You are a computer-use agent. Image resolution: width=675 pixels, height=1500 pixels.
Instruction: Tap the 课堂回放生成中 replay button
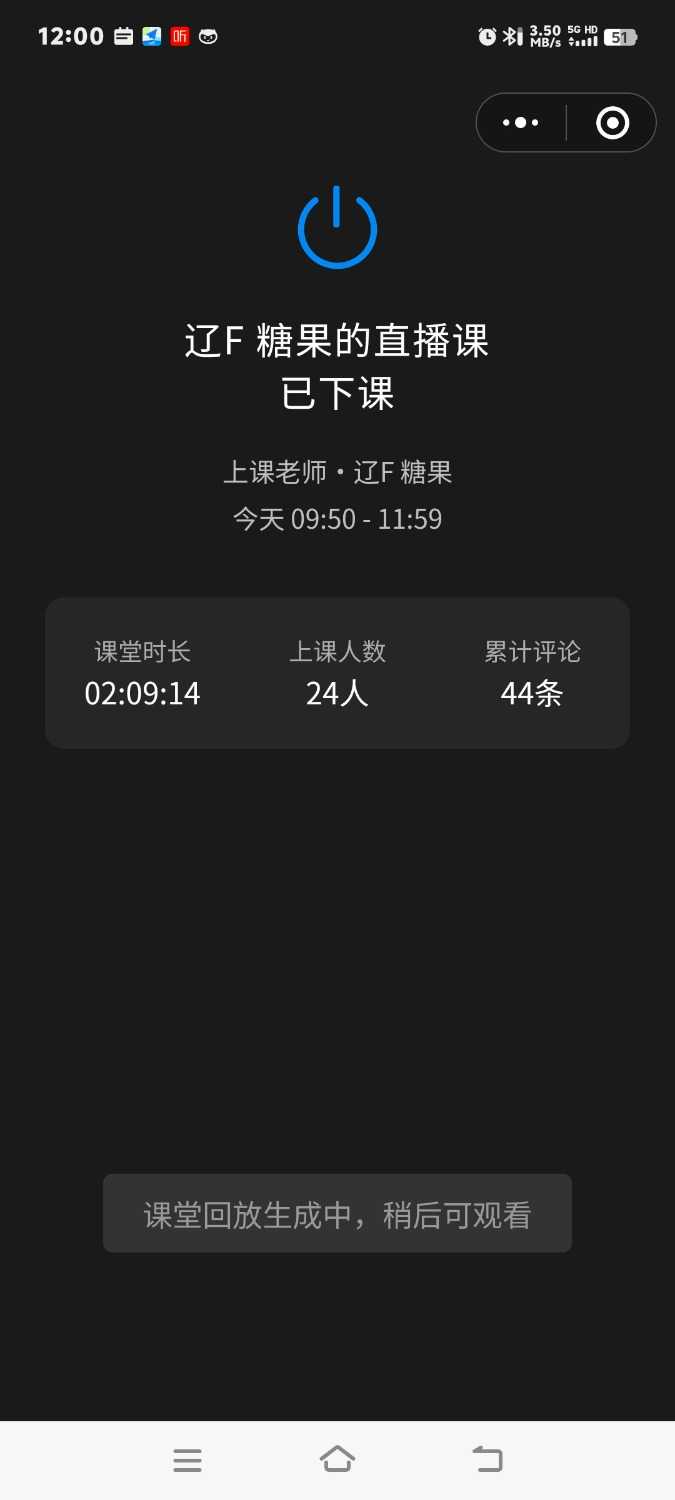click(337, 1214)
